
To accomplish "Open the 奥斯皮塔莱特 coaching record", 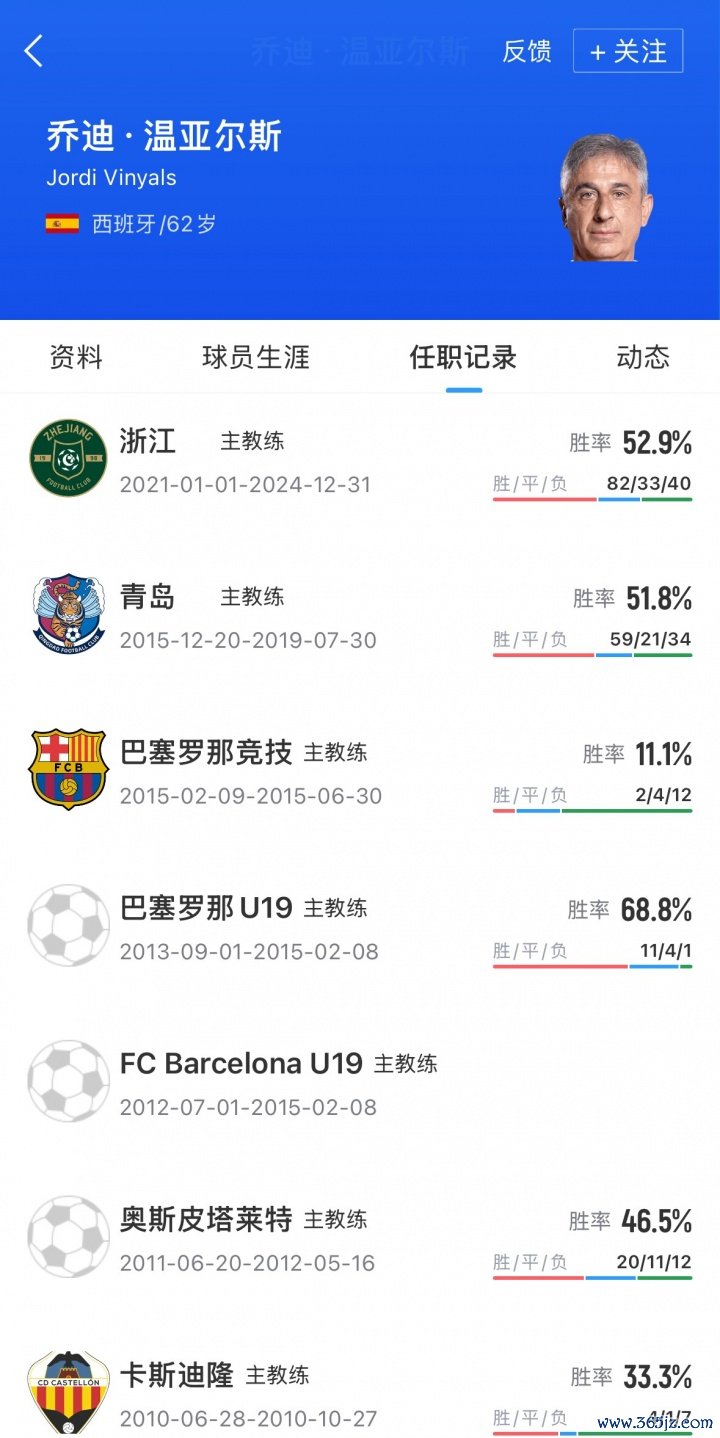I will (360, 1239).
